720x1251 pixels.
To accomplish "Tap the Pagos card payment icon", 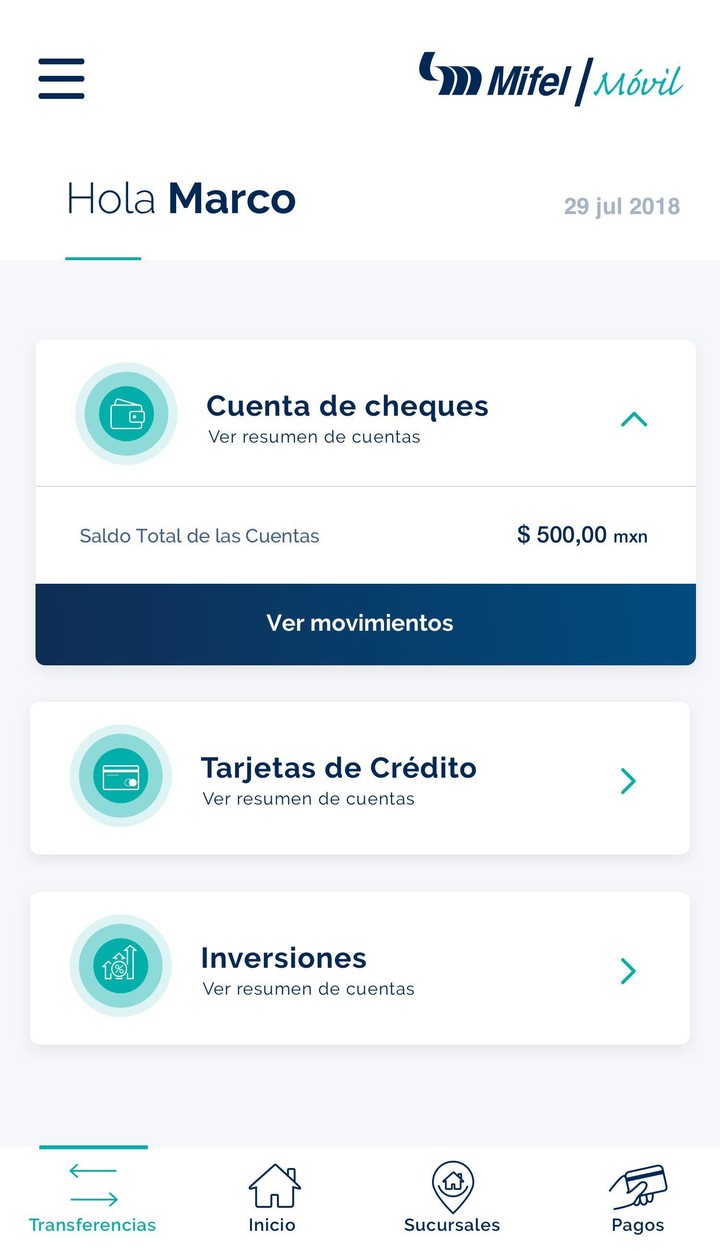I will [637, 1185].
